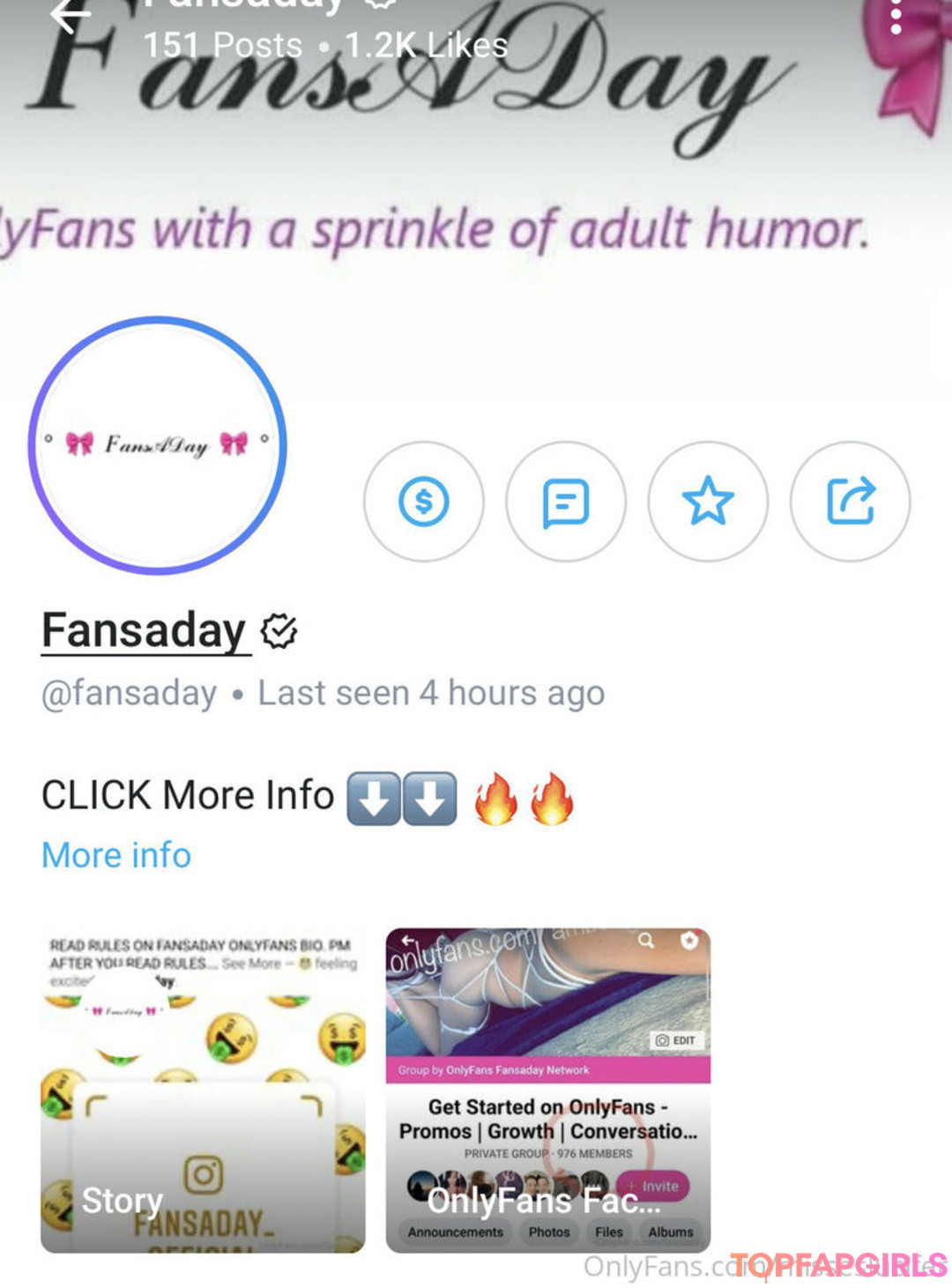
Task: Open the Fansaday profile picture
Action: pyautogui.click(x=158, y=445)
